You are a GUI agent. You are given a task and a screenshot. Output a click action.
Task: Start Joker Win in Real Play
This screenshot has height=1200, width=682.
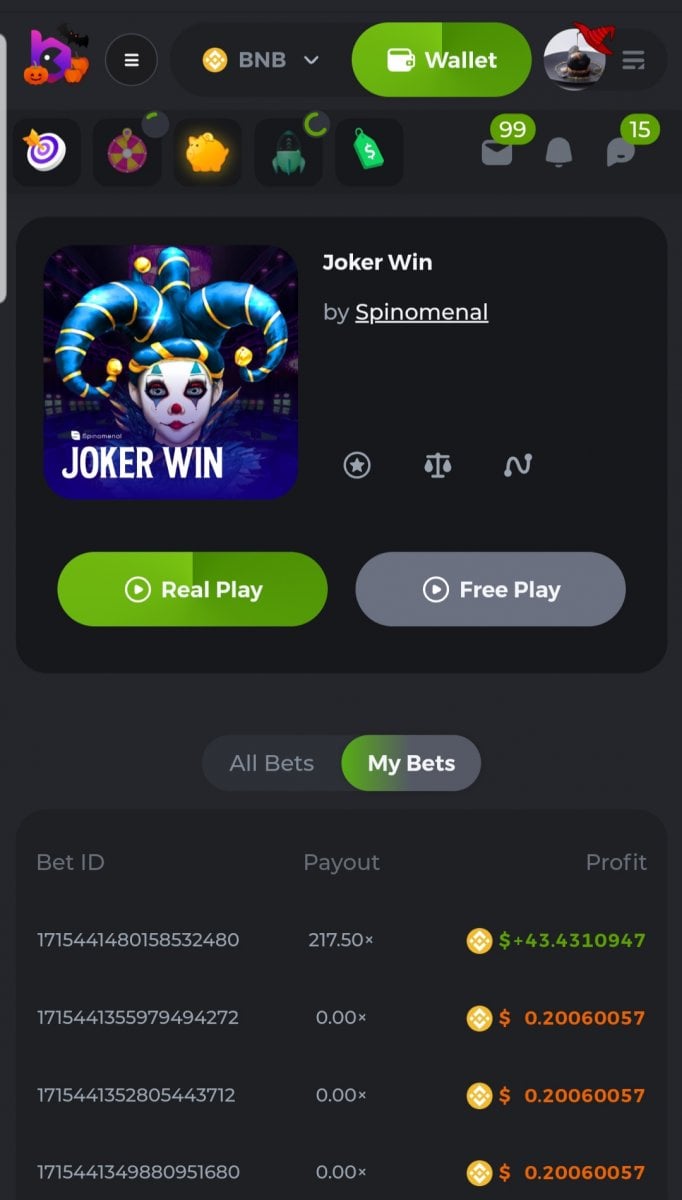click(192, 589)
